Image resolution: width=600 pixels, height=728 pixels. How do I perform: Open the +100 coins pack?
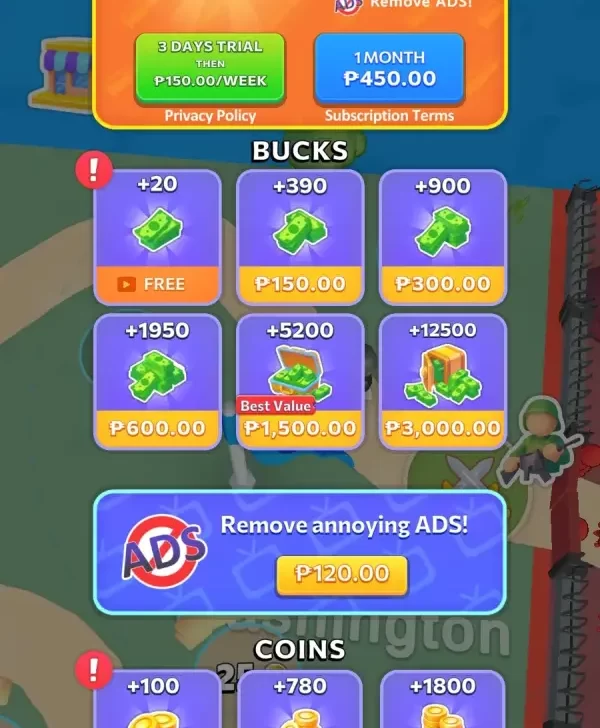[157, 700]
